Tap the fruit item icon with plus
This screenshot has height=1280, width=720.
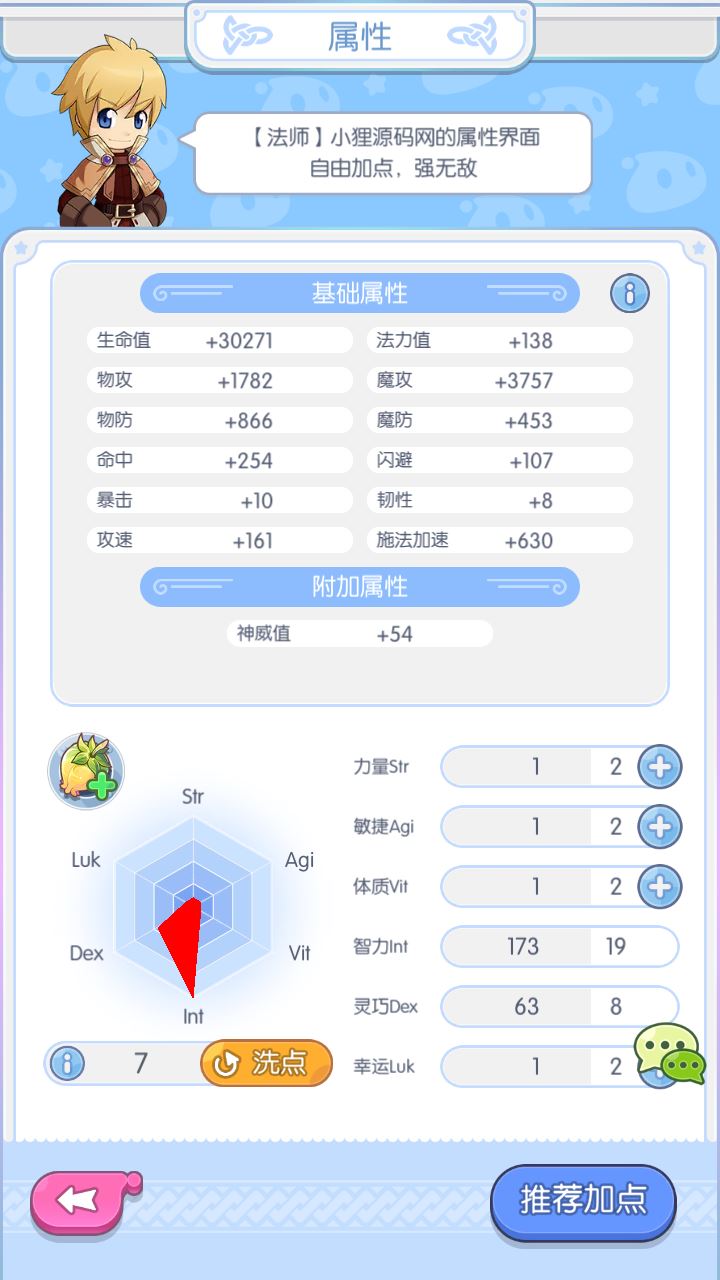click(x=86, y=772)
